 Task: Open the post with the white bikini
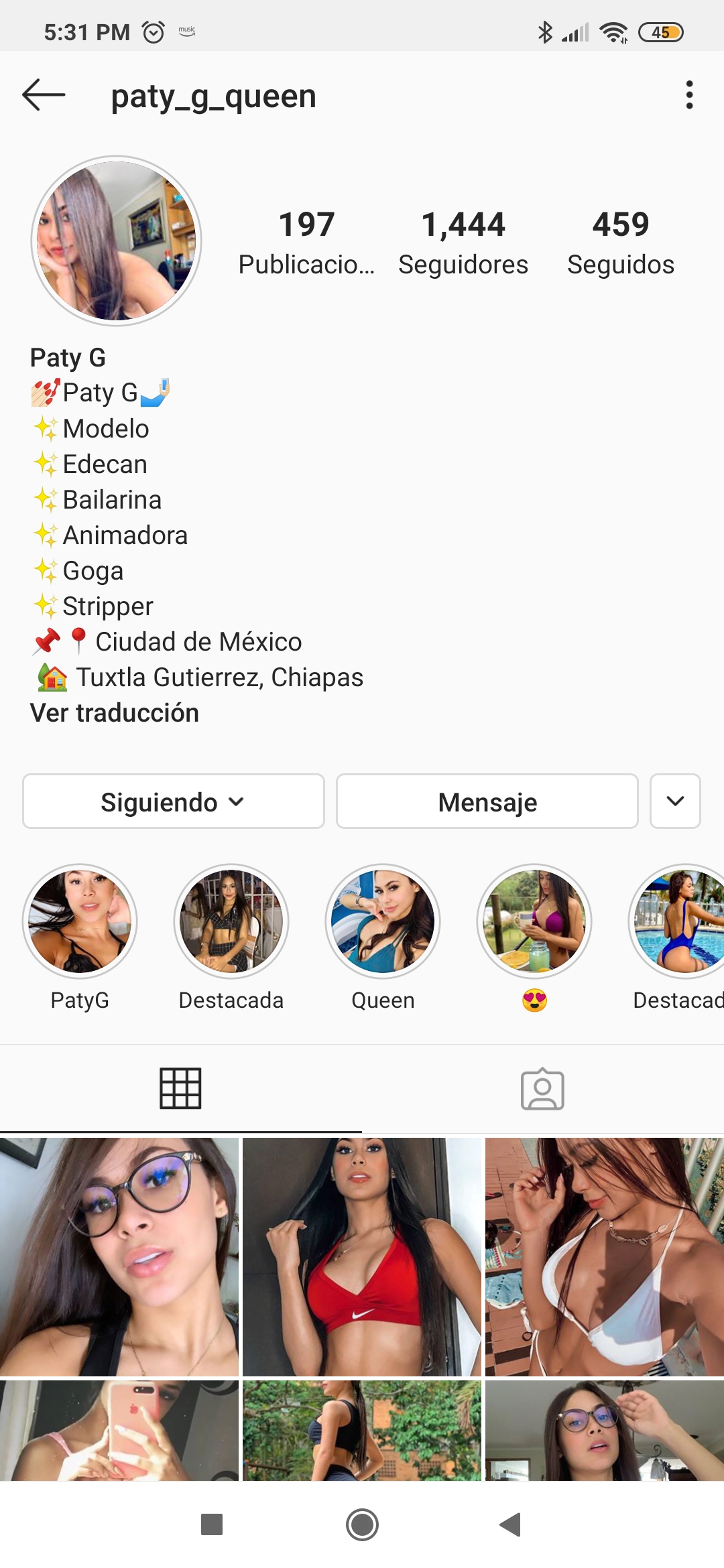[605, 1256]
